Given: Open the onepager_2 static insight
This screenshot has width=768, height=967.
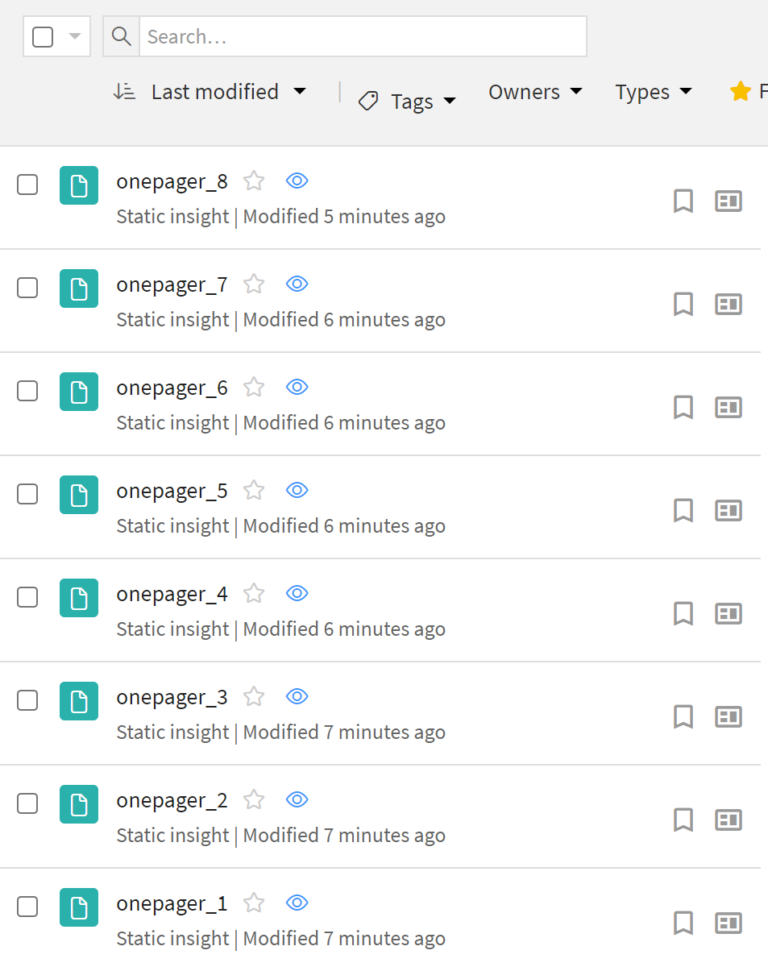Looking at the screenshot, I should pos(172,801).
